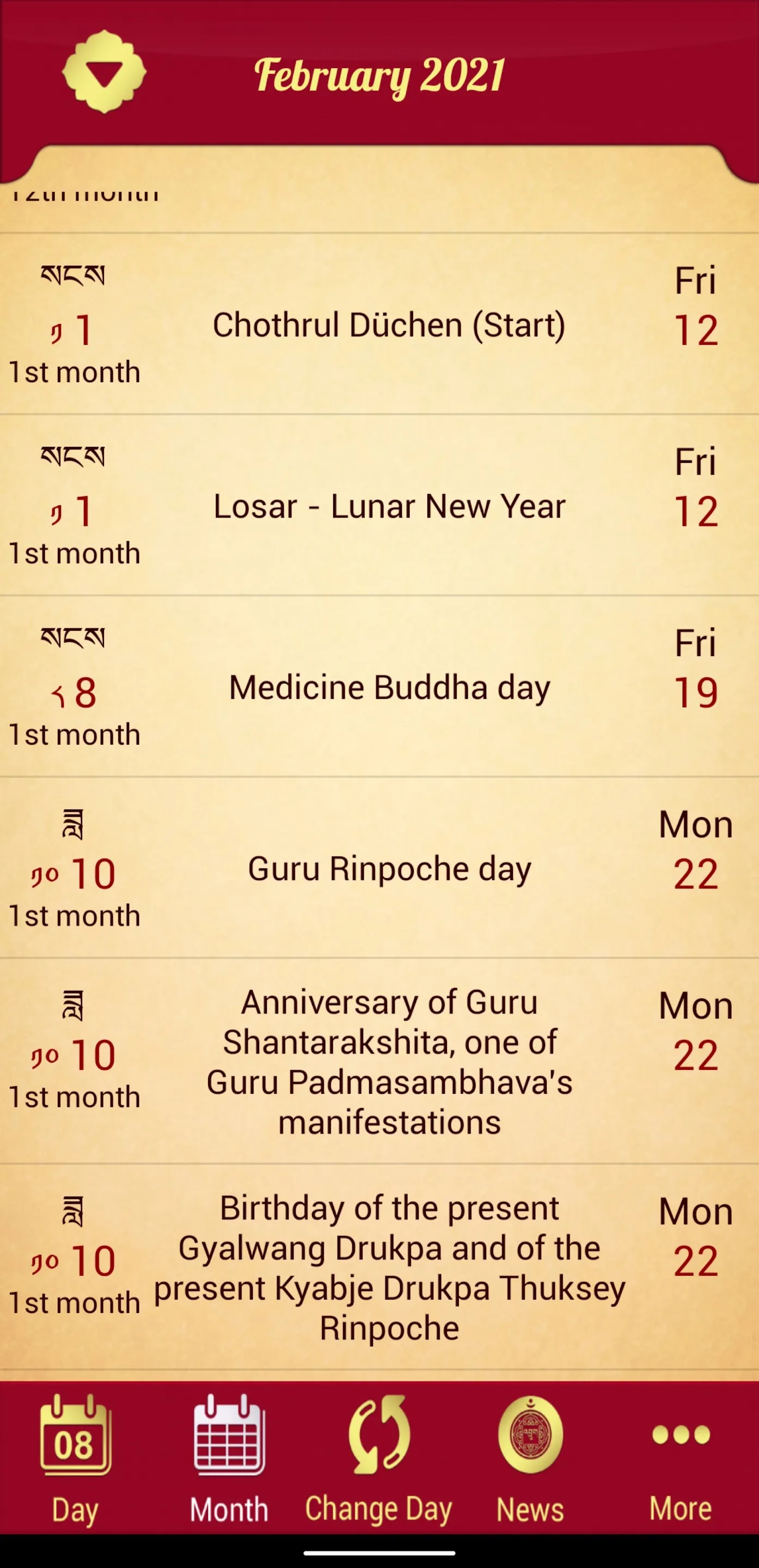Open Anniversary of Guru Shantarakshita entry
759x1568 pixels.
tap(379, 1062)
